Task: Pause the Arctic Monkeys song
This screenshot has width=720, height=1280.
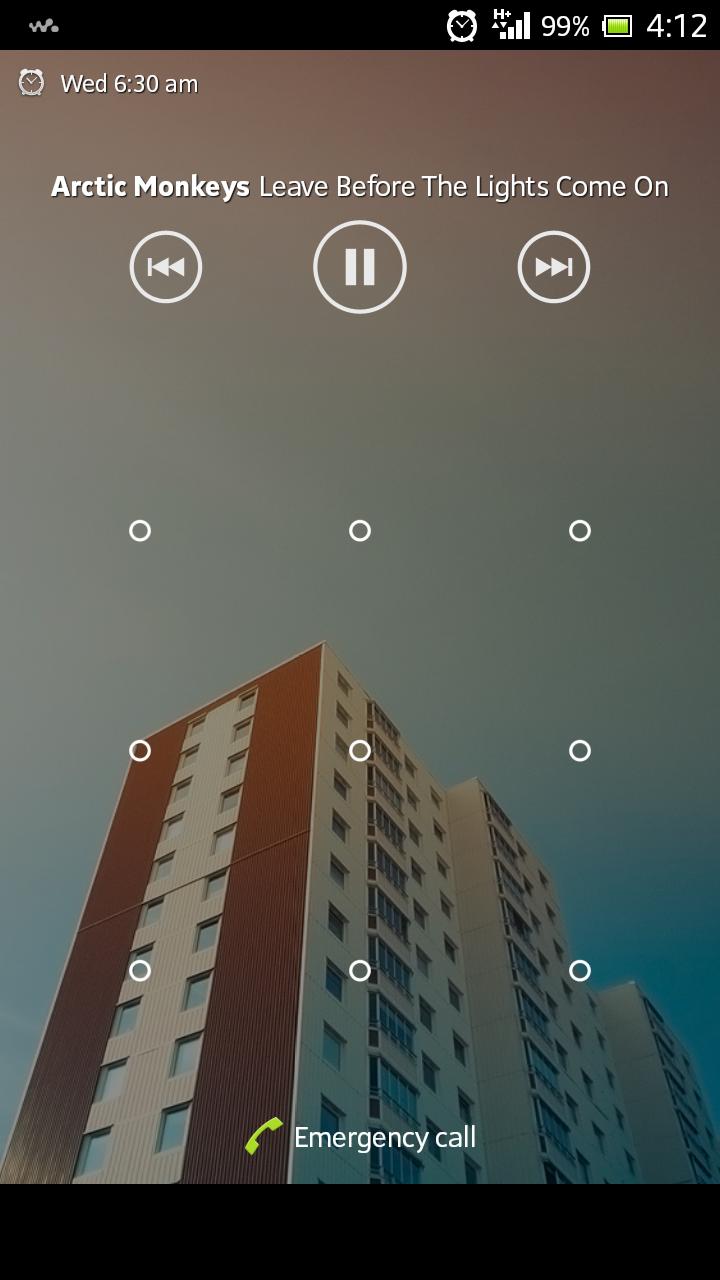Action: coord(360,267)
